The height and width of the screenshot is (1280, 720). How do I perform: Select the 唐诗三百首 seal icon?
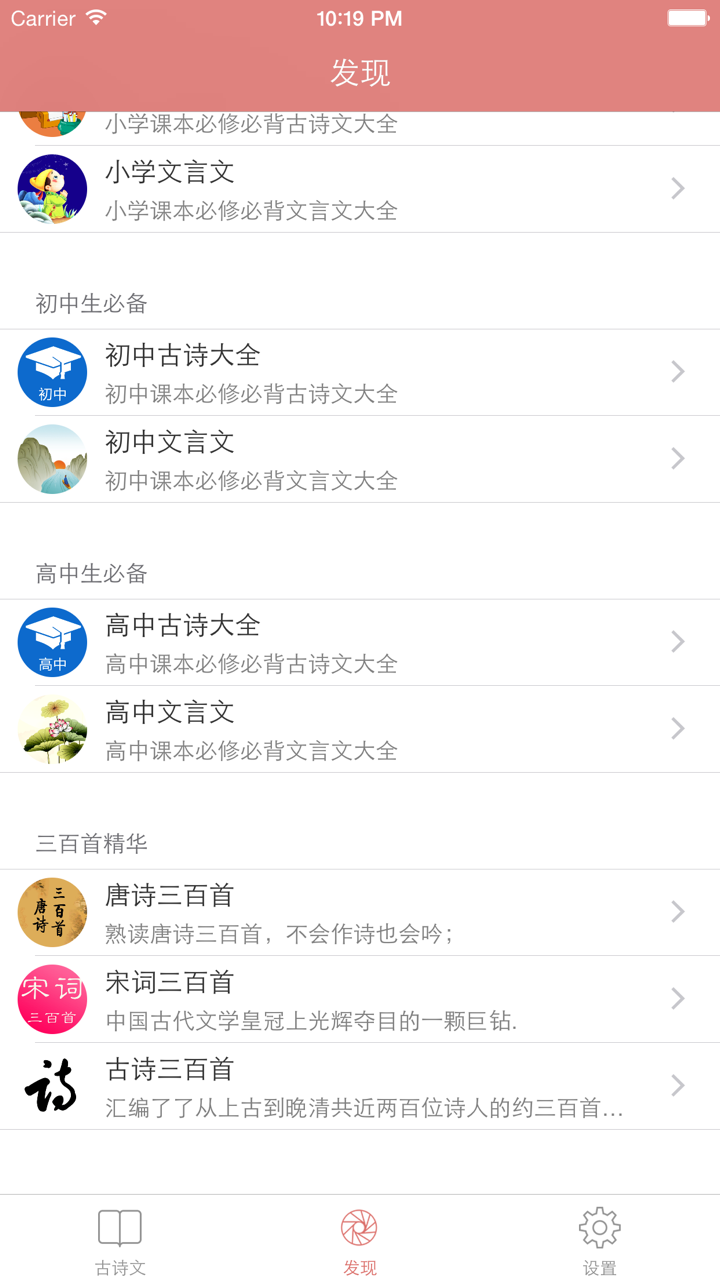pyautogui.click(x=52, y=912)
